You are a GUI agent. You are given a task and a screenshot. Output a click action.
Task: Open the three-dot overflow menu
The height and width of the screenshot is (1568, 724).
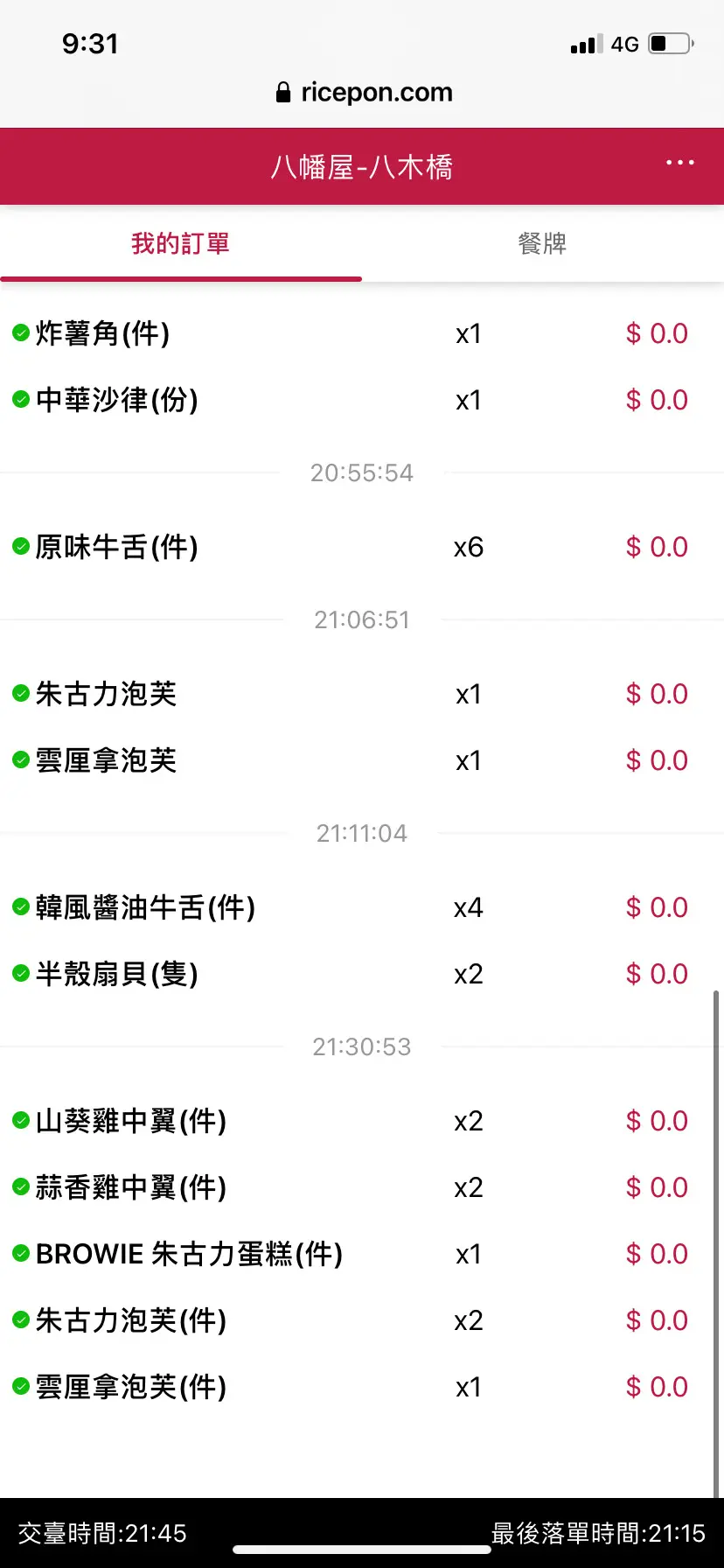coord(679,163)
